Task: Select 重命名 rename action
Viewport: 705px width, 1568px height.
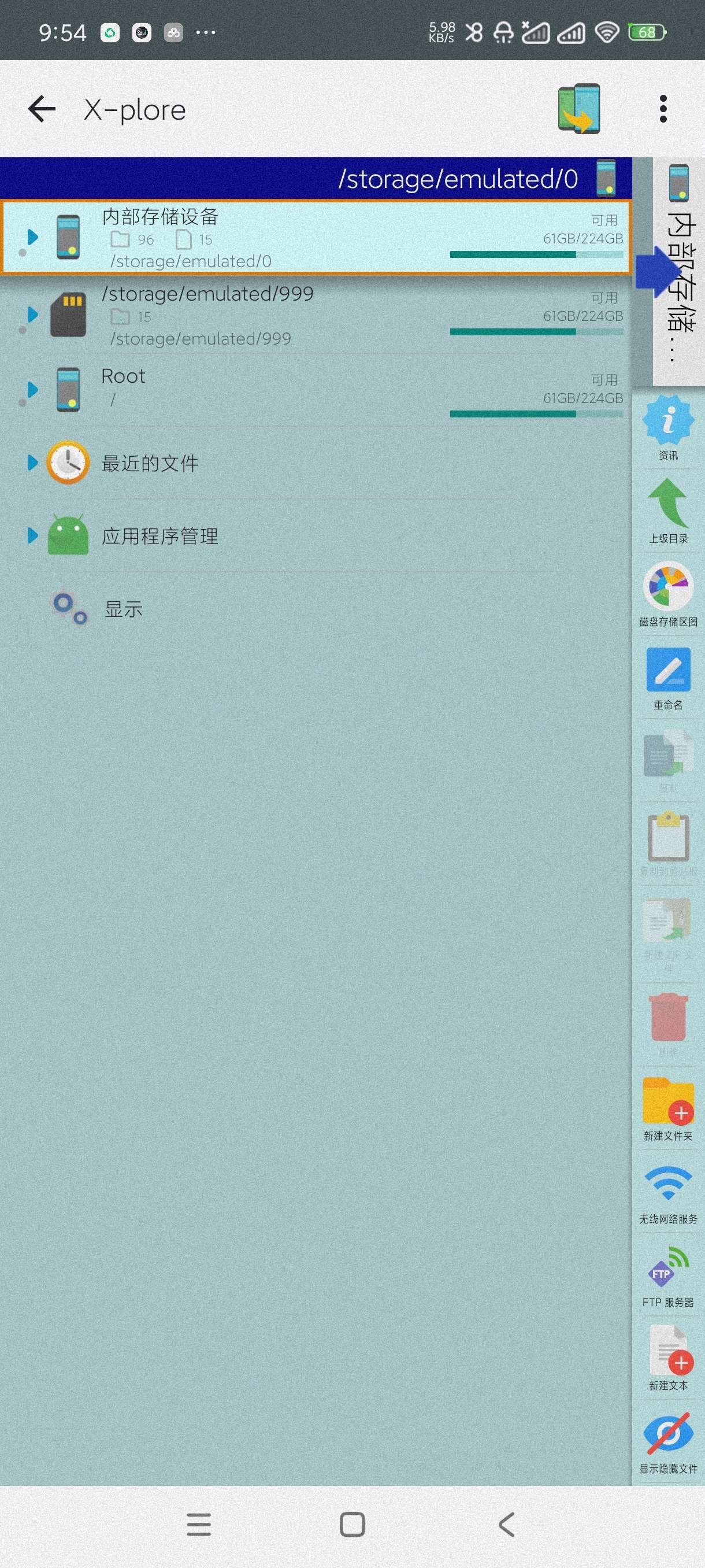Action: click(x=668, y=677)
